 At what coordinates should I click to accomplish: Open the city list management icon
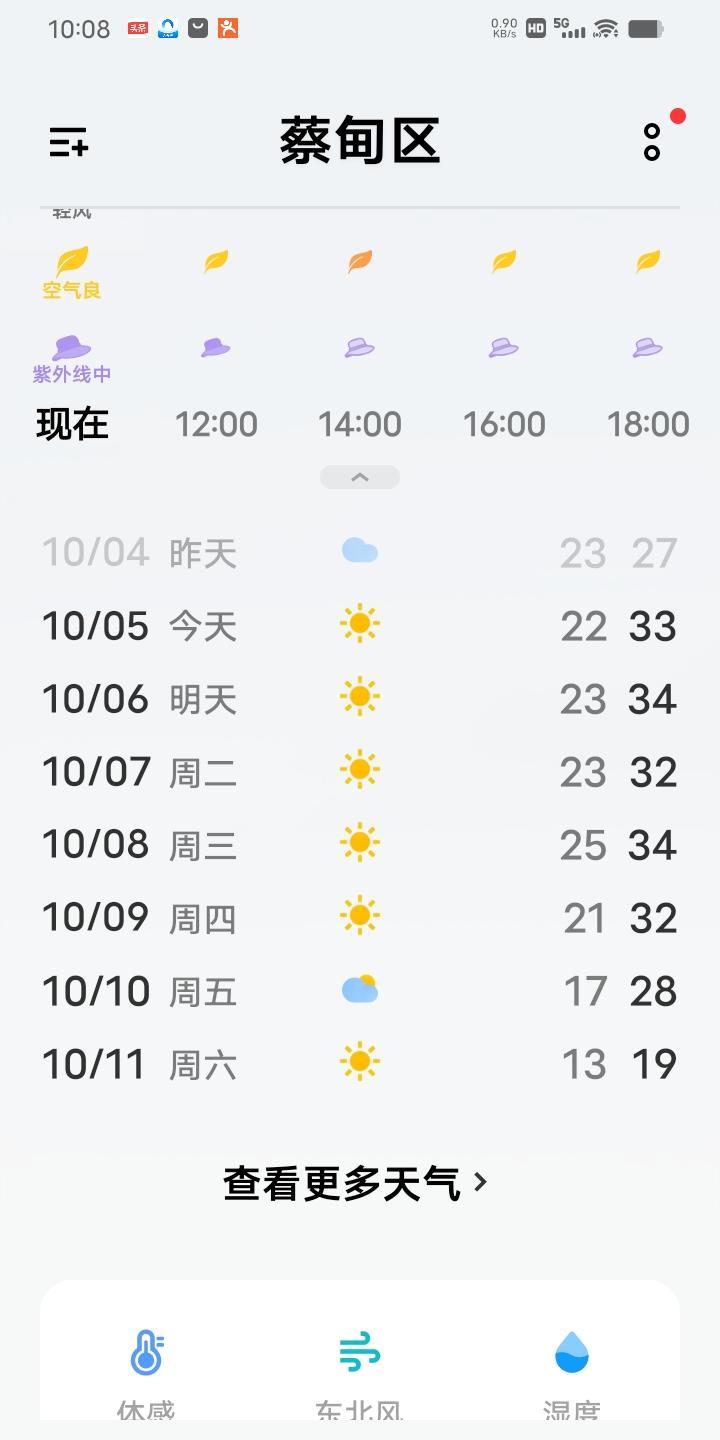(x=69, y=142)
